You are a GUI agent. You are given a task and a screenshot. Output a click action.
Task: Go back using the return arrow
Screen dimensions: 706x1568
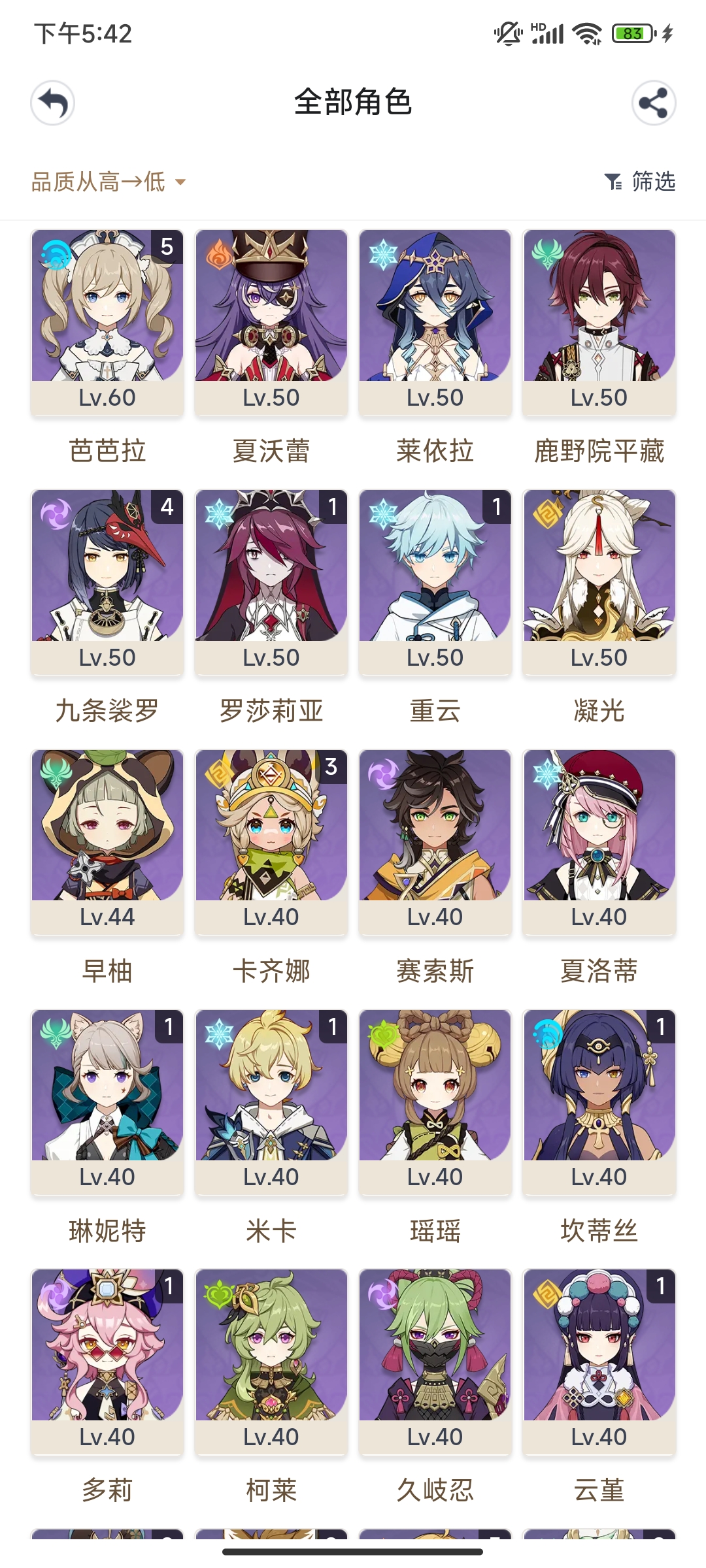click(52, 103)
